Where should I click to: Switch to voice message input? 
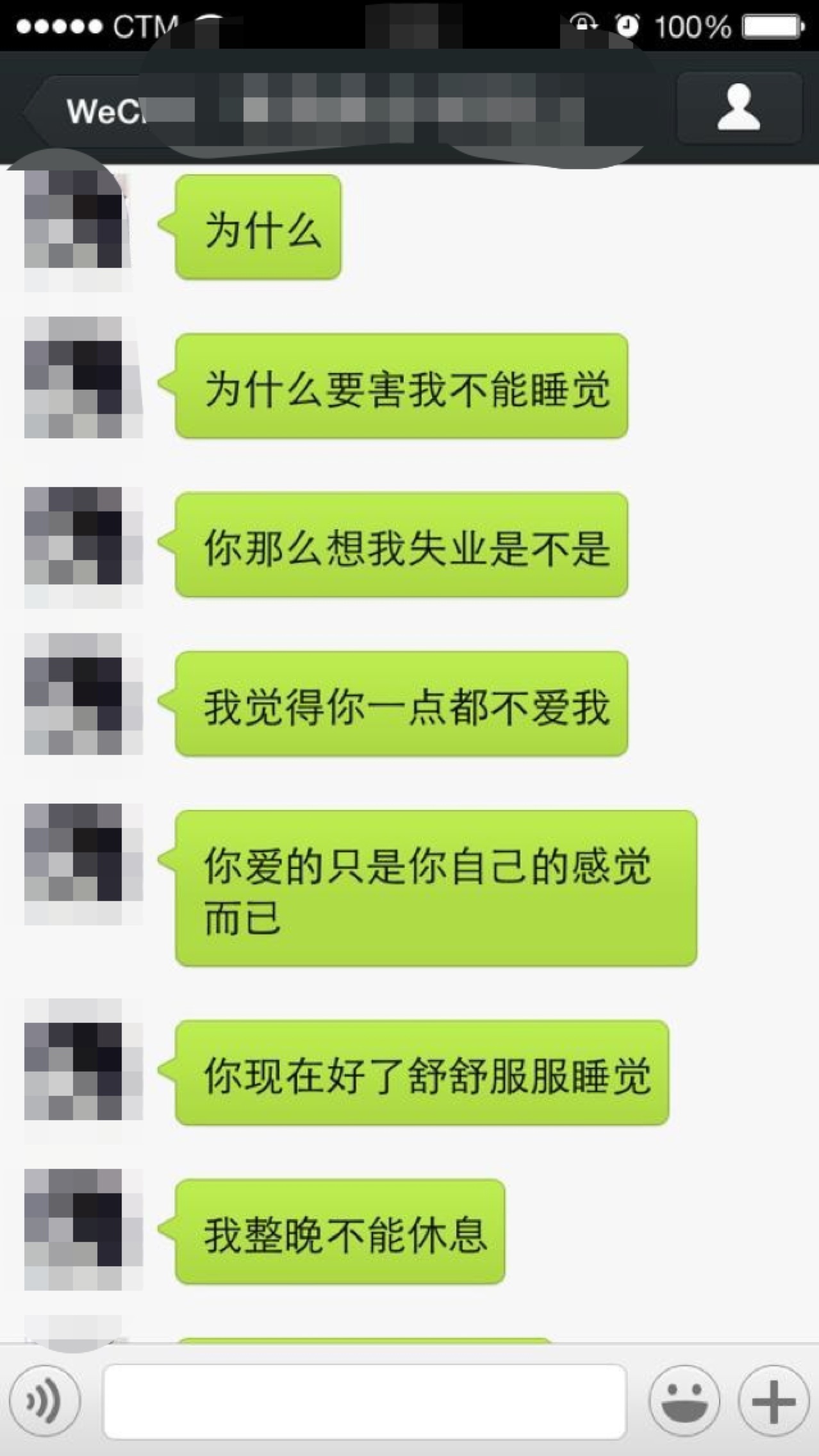click(x=45, y=1402)
